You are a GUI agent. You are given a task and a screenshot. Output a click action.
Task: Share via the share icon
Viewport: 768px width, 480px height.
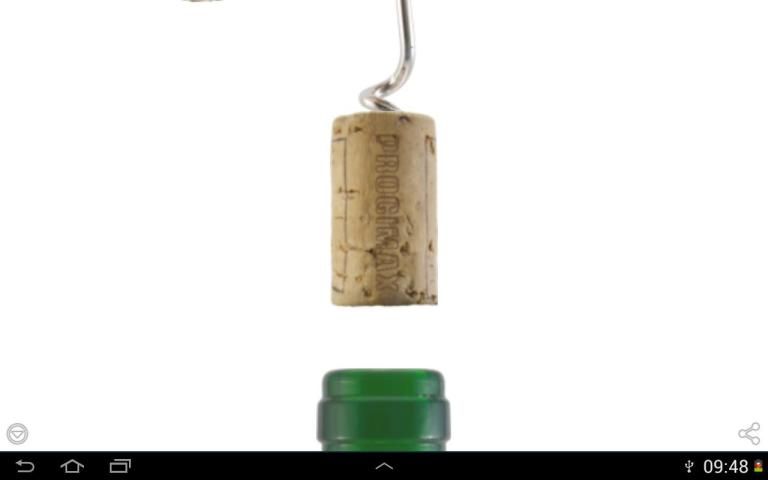click(749, 433)
